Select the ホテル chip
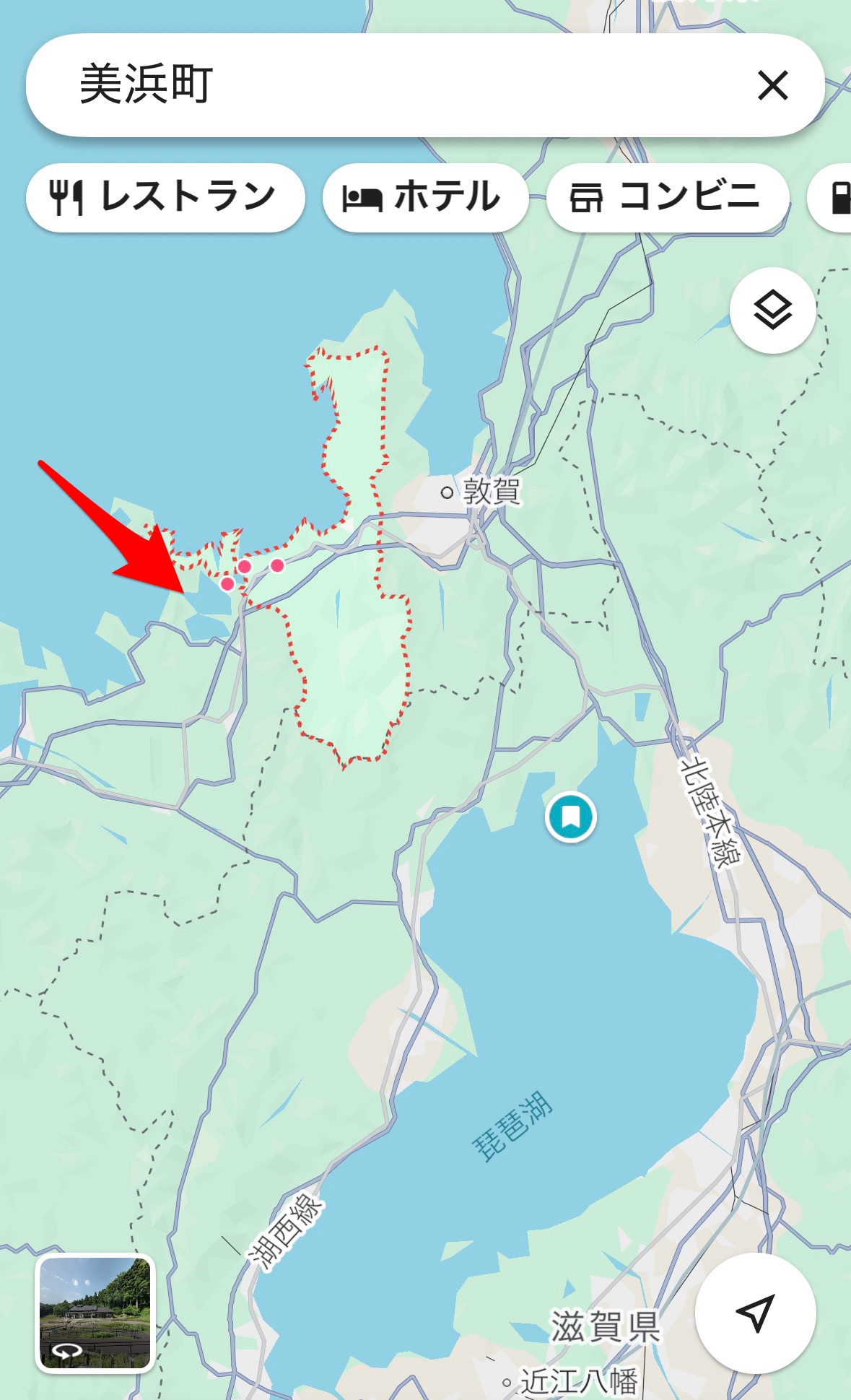 [424, 198]
